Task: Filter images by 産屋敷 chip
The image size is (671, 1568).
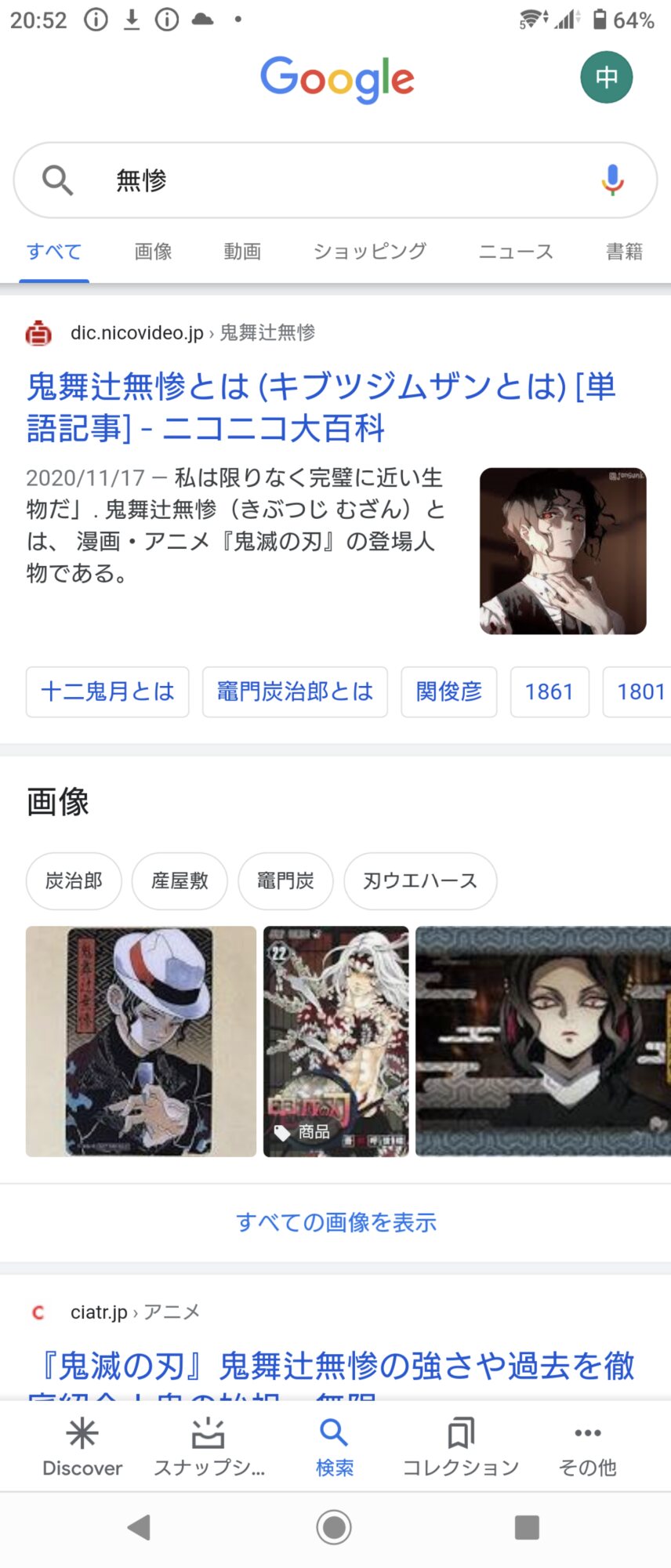Action: tap(180, 881)
